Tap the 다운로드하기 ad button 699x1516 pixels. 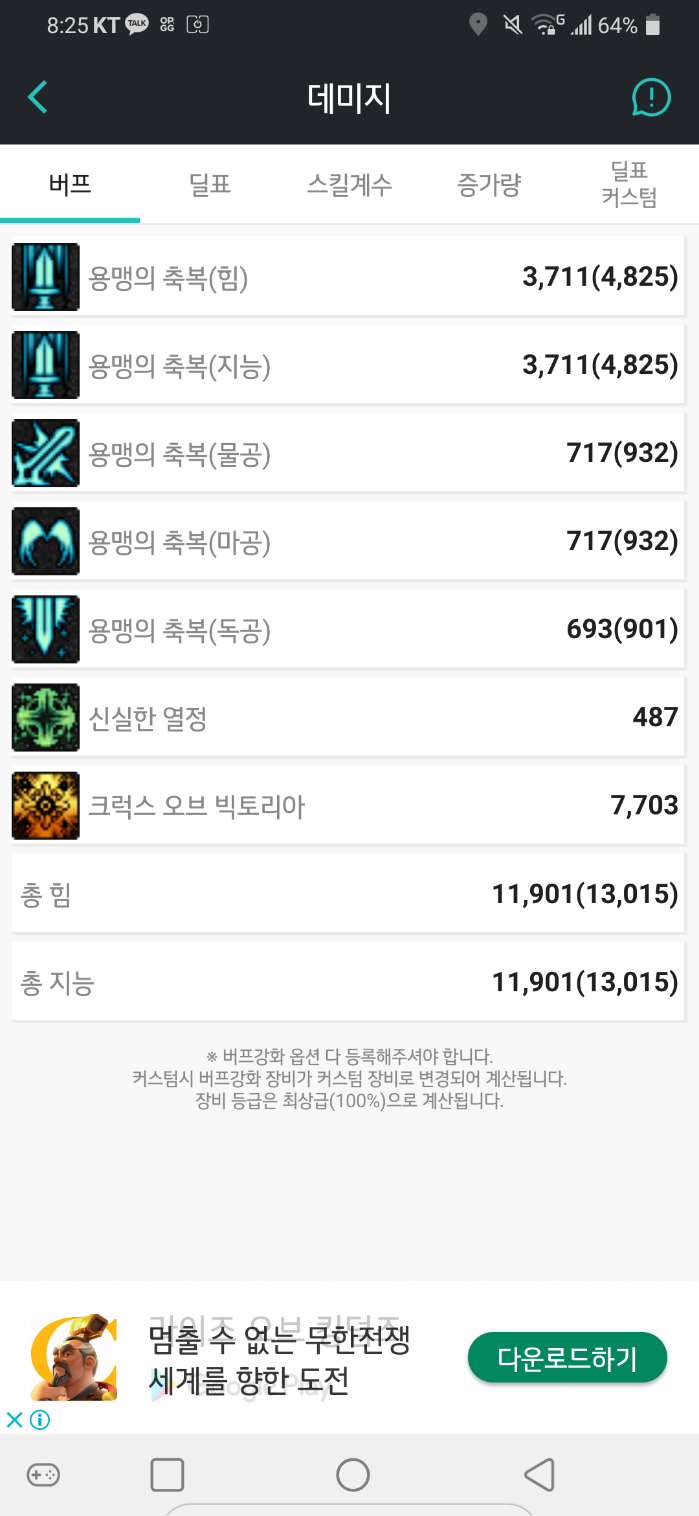tap(567, 1358)
